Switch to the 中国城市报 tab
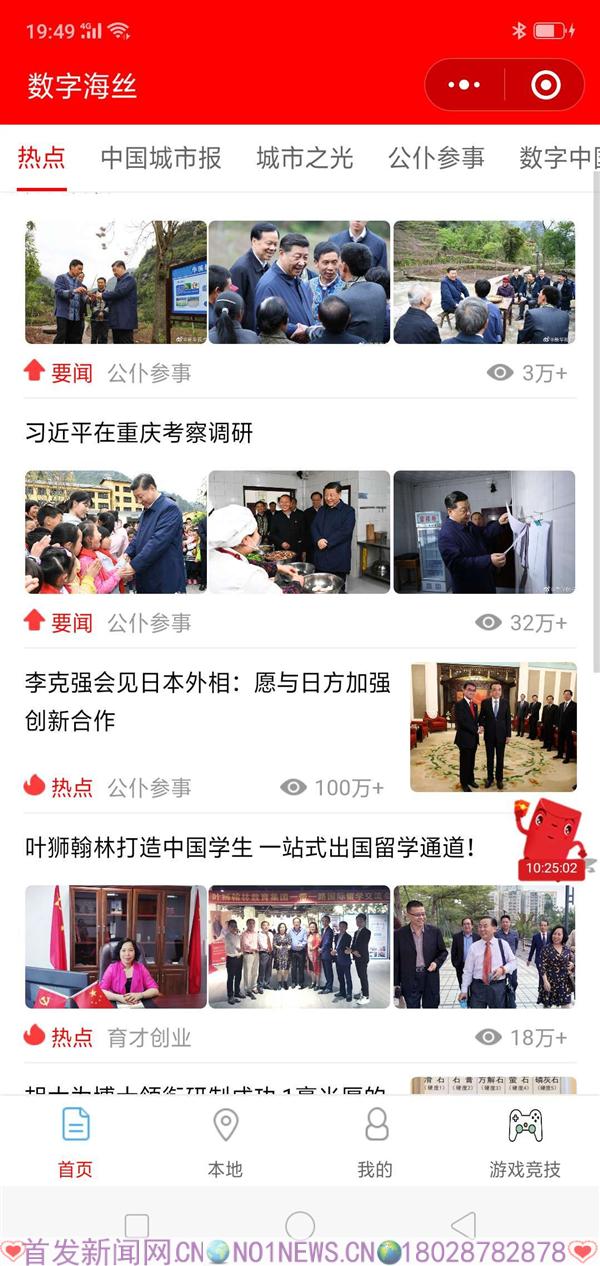Viewport: 600px width, 1266px height. tap(161, 157)
